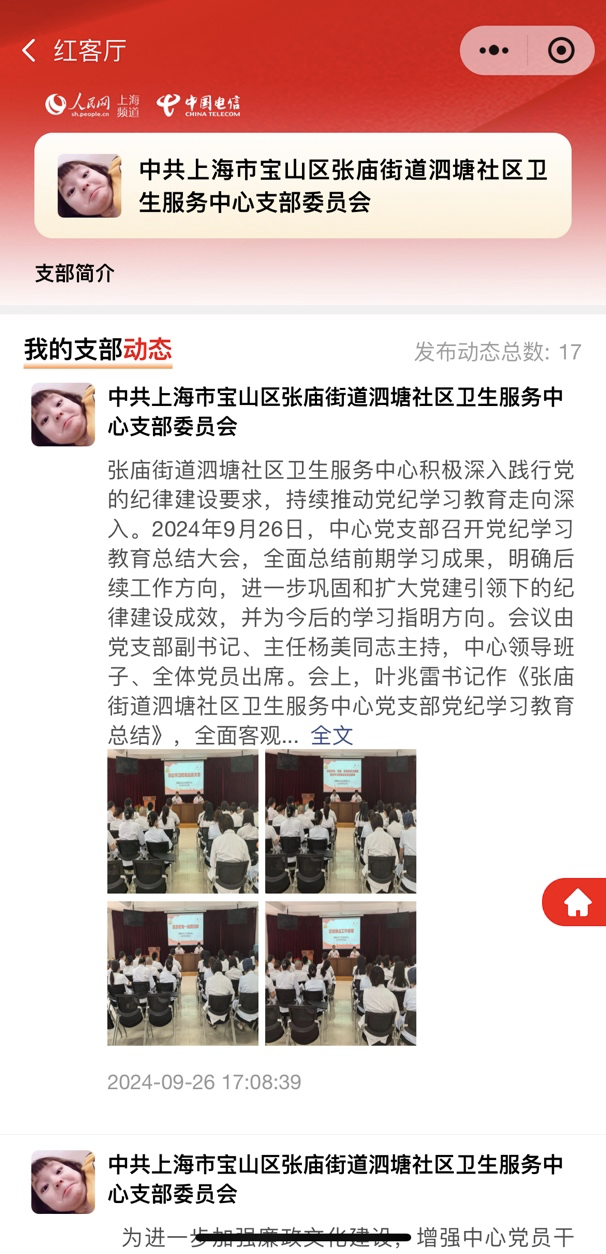
Task: View the first meeting photo in the post
Action: point(182,821)
